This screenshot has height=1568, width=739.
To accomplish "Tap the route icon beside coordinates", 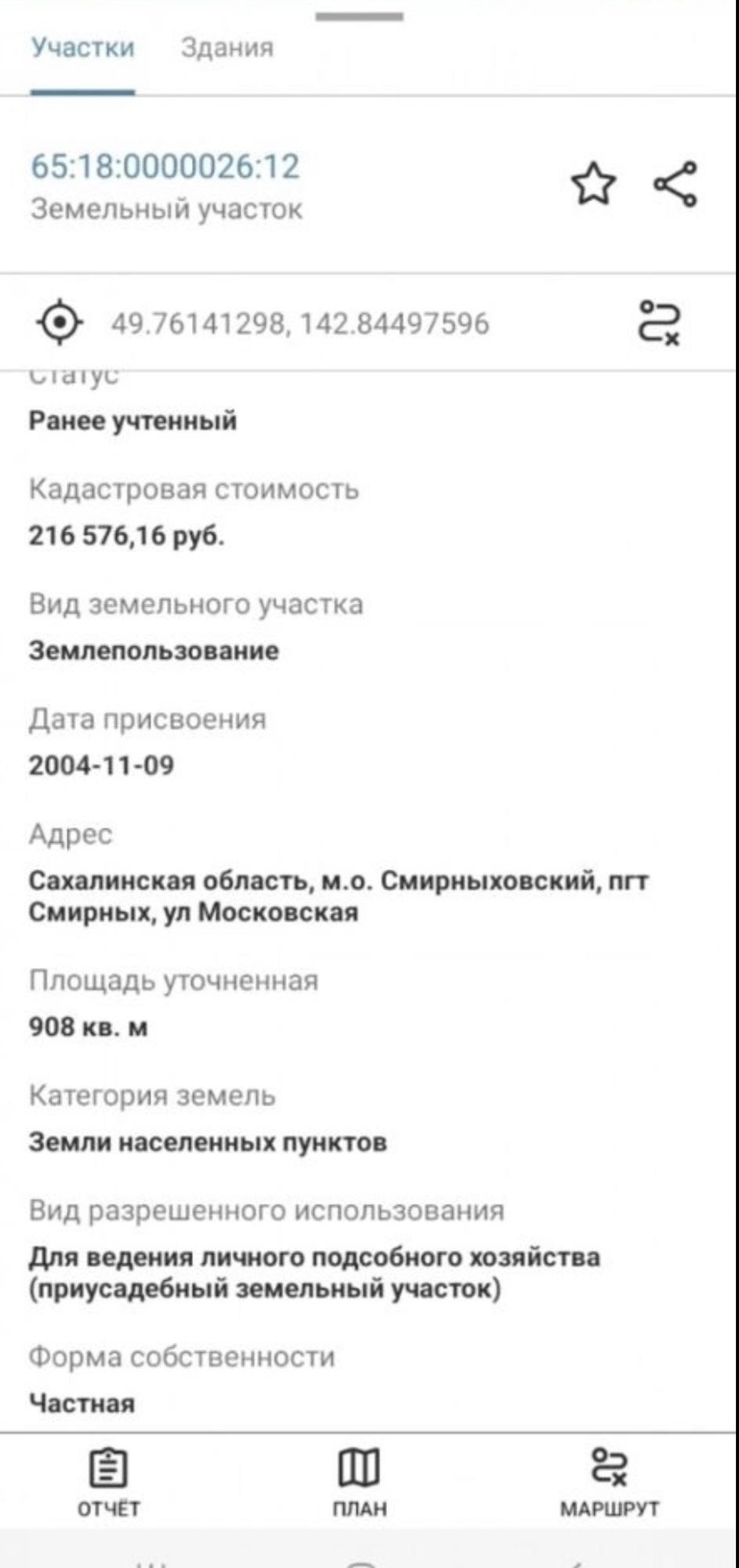I will pos(660,323).
